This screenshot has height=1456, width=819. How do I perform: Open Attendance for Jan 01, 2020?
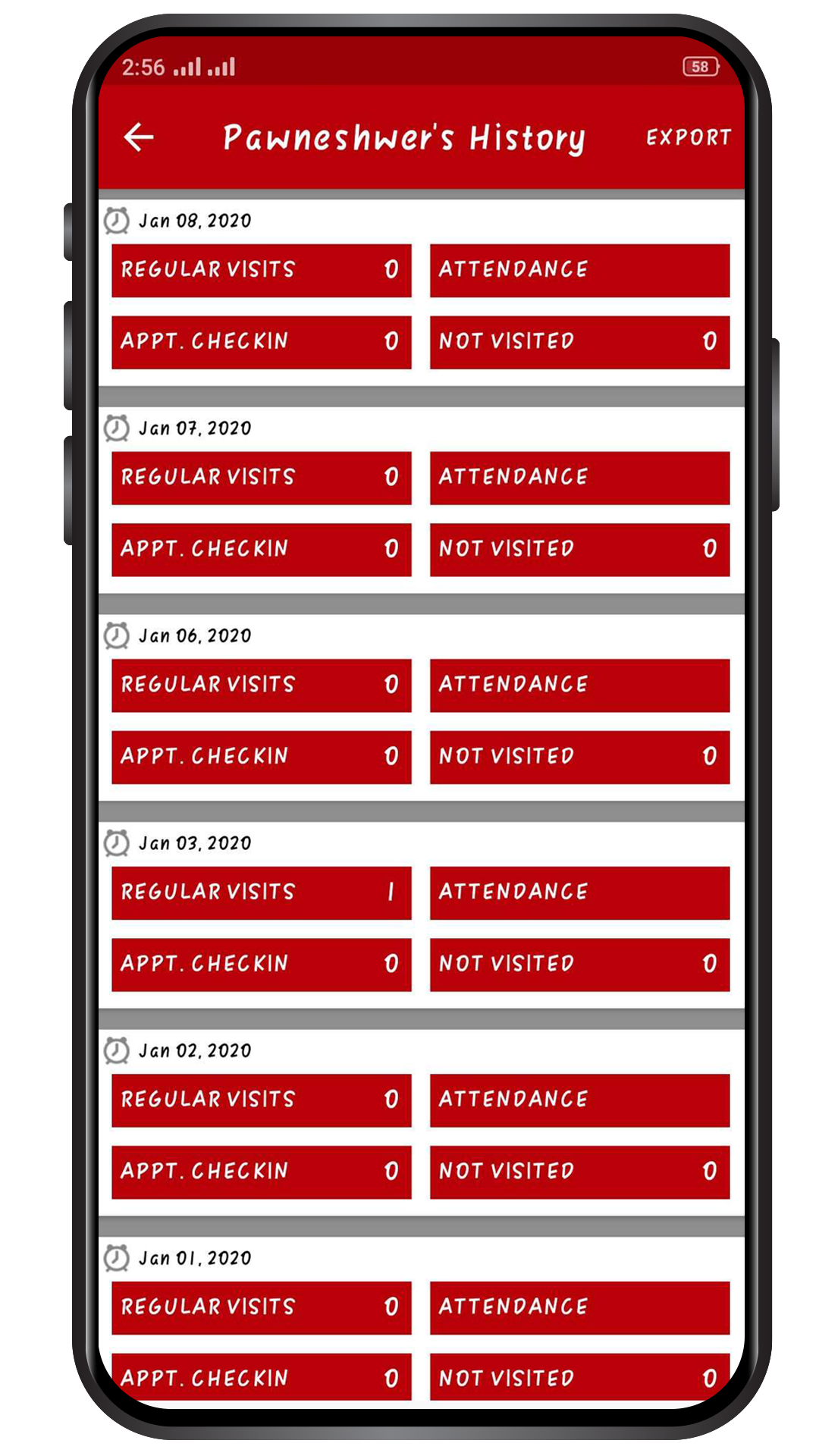[579, 1307]
